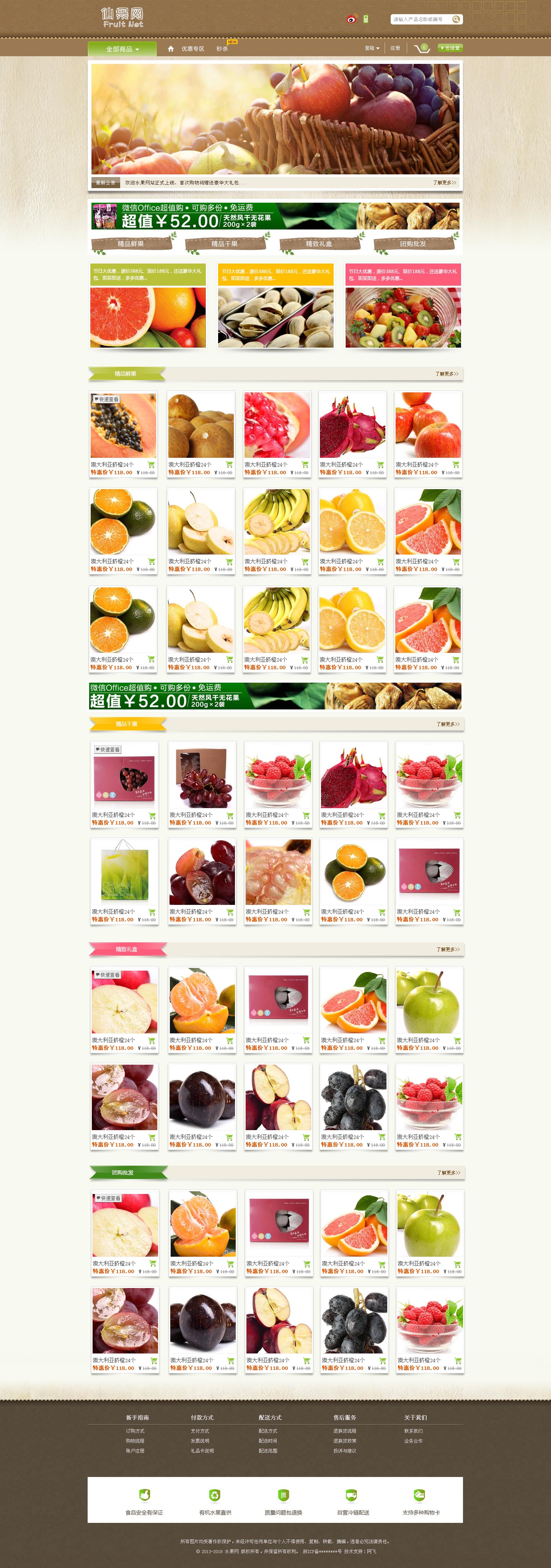Open the grapefruit promo card

(x=147, y=317)
